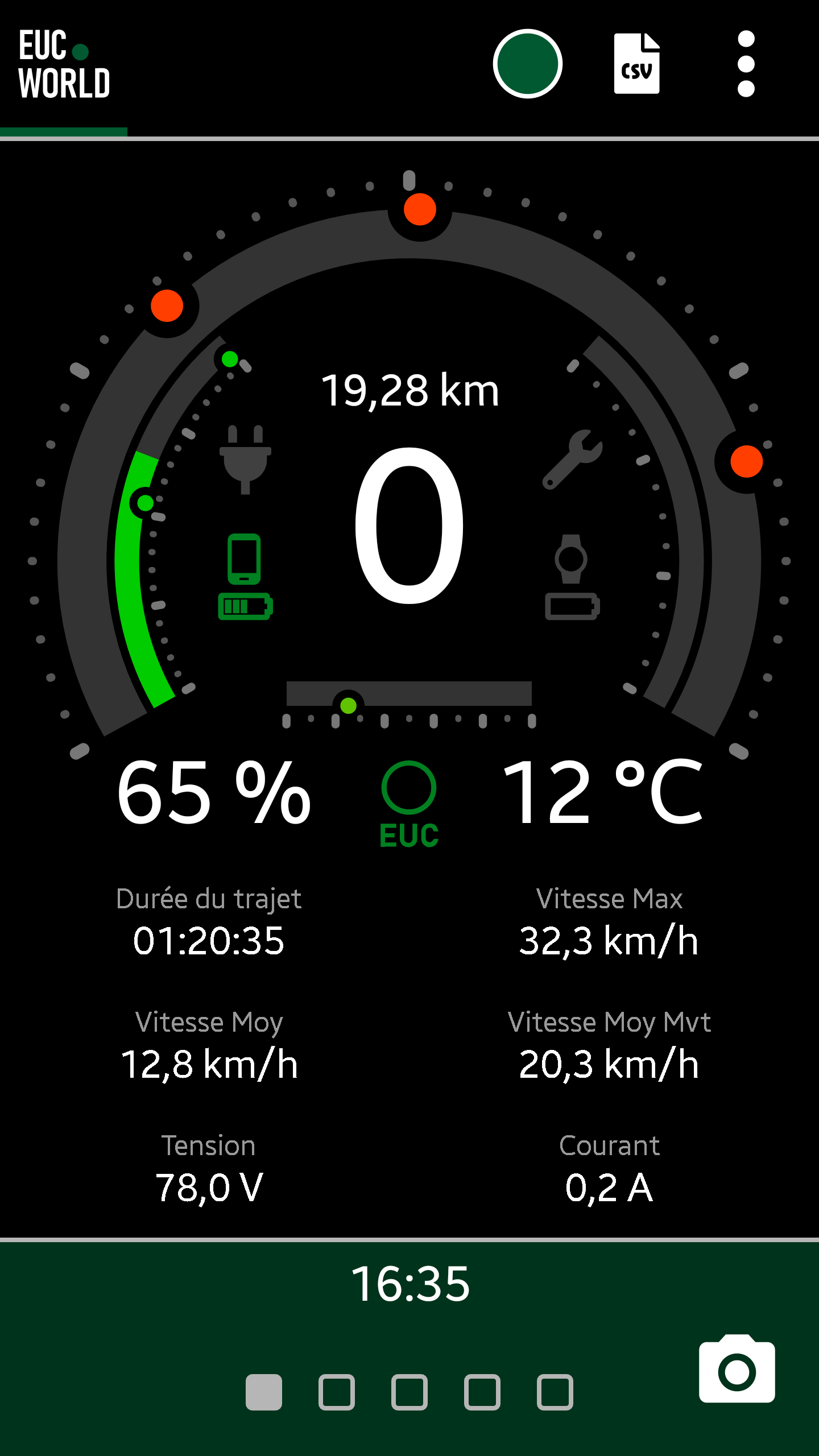Screen dimensions: 819x1456
Task: Open the three-dot overflow menu
Action: click(746, 64)
